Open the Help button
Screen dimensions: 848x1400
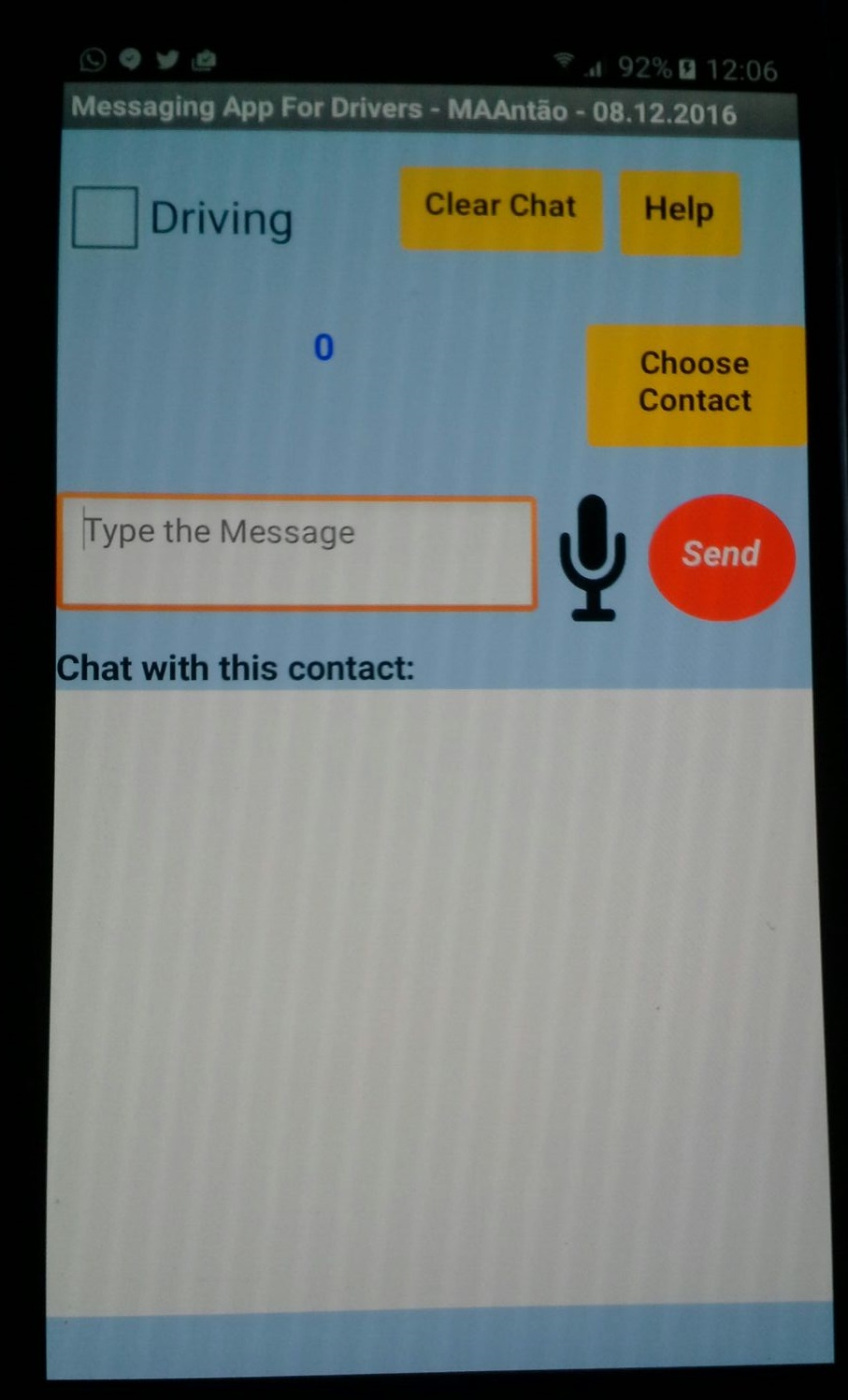(680, 212)
